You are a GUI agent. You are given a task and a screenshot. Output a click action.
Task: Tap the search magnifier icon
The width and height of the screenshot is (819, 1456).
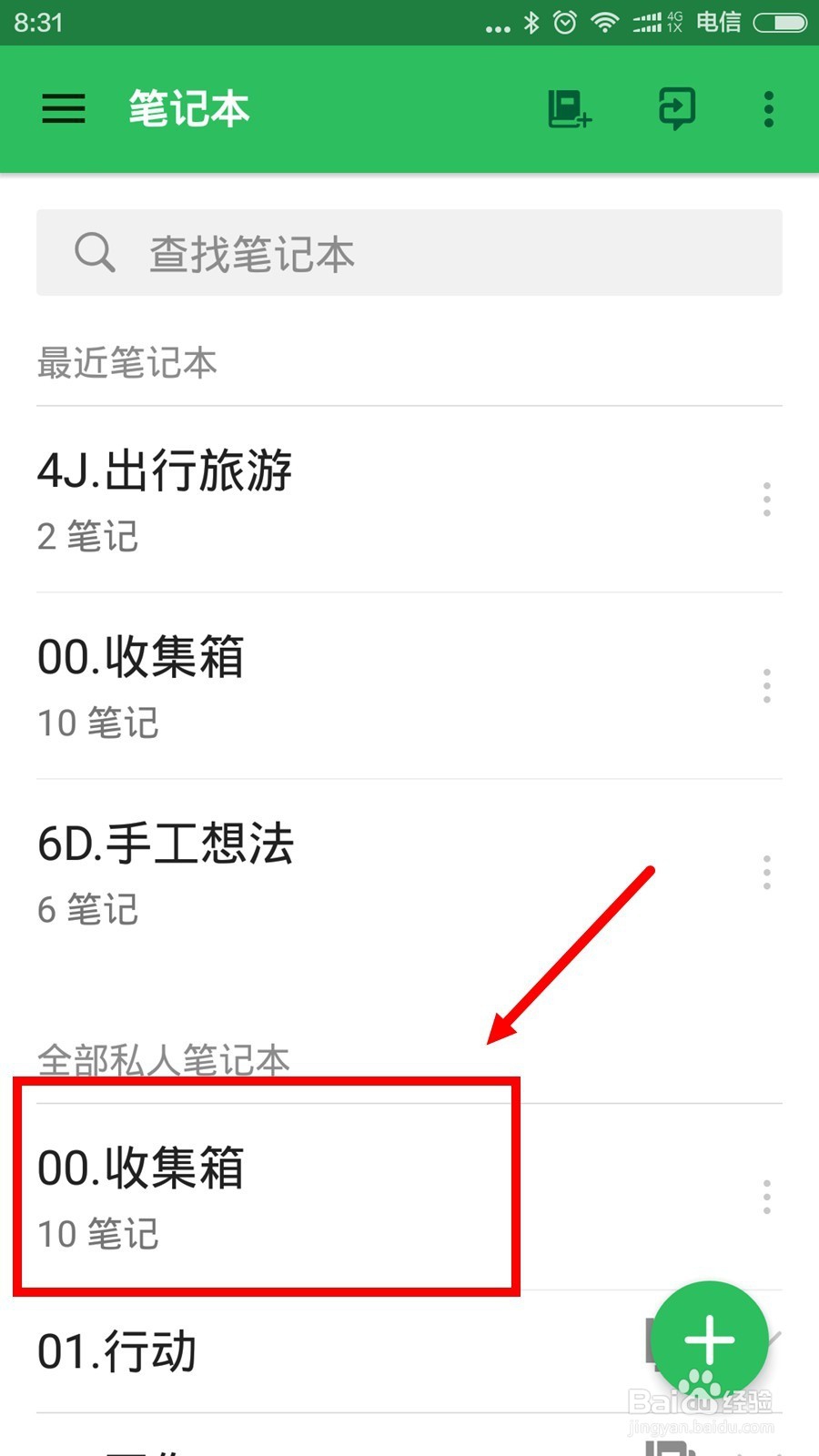click(x=96, y=254)
